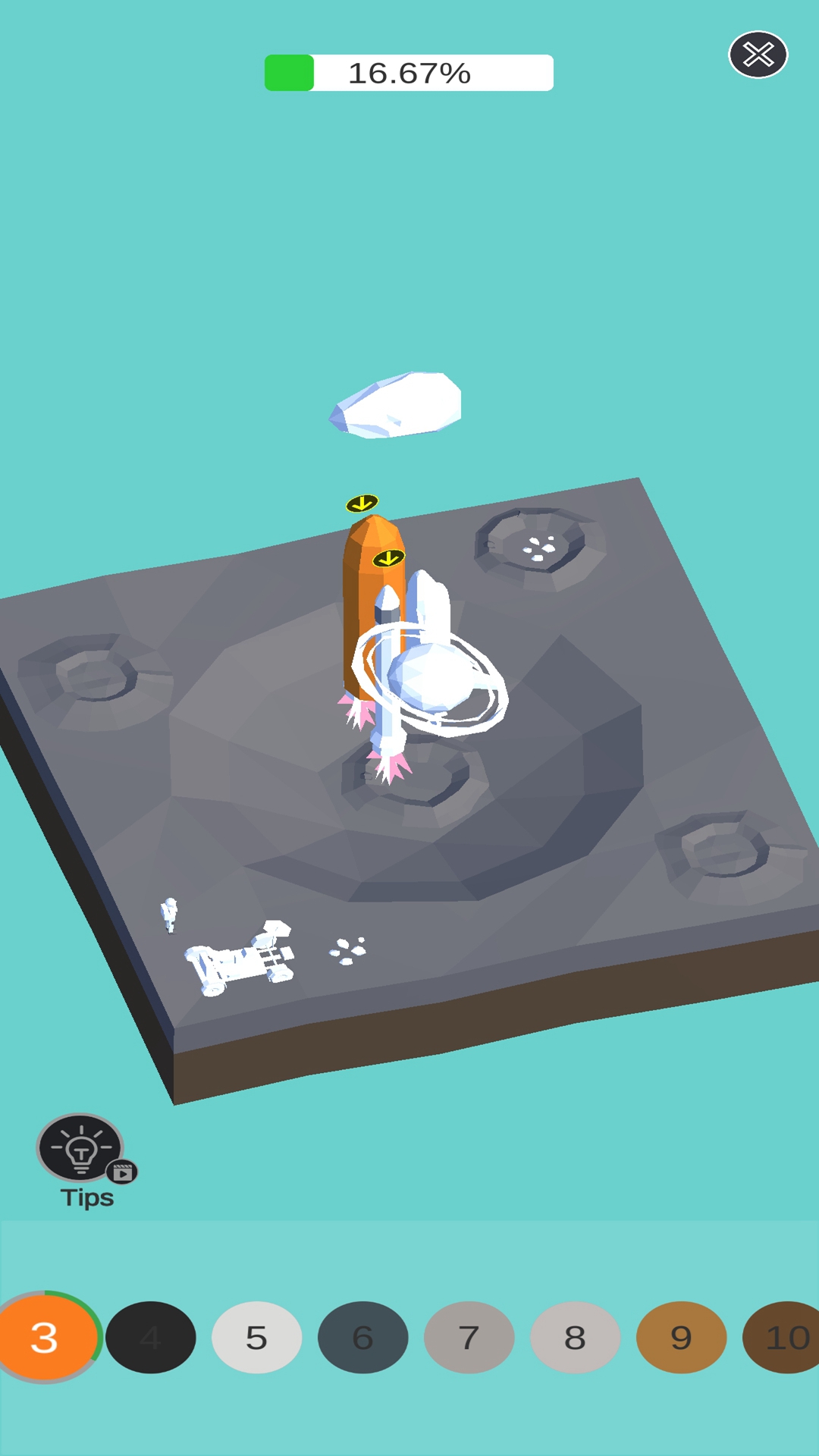
Task: Choose tan color number 9
Action: point(681,1337)
